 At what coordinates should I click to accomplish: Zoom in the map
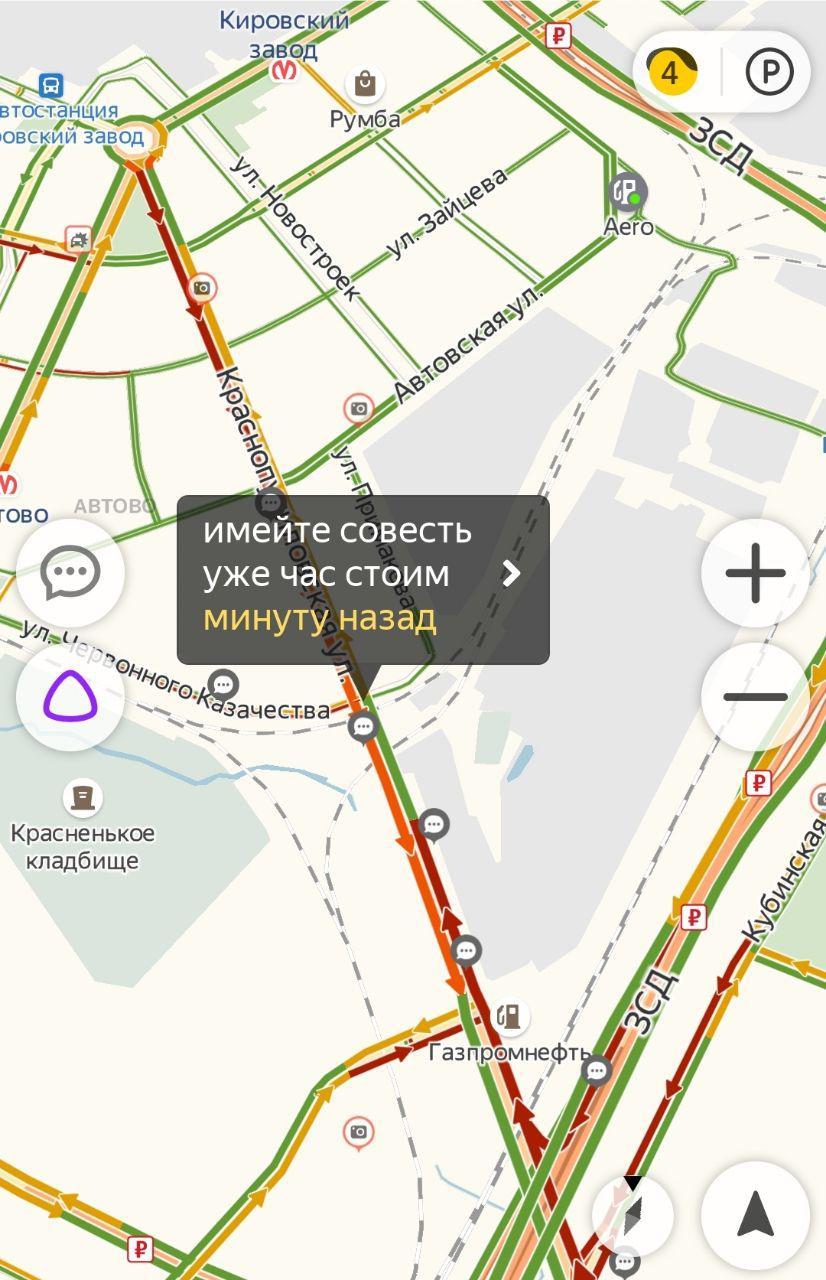coord(755,573)
